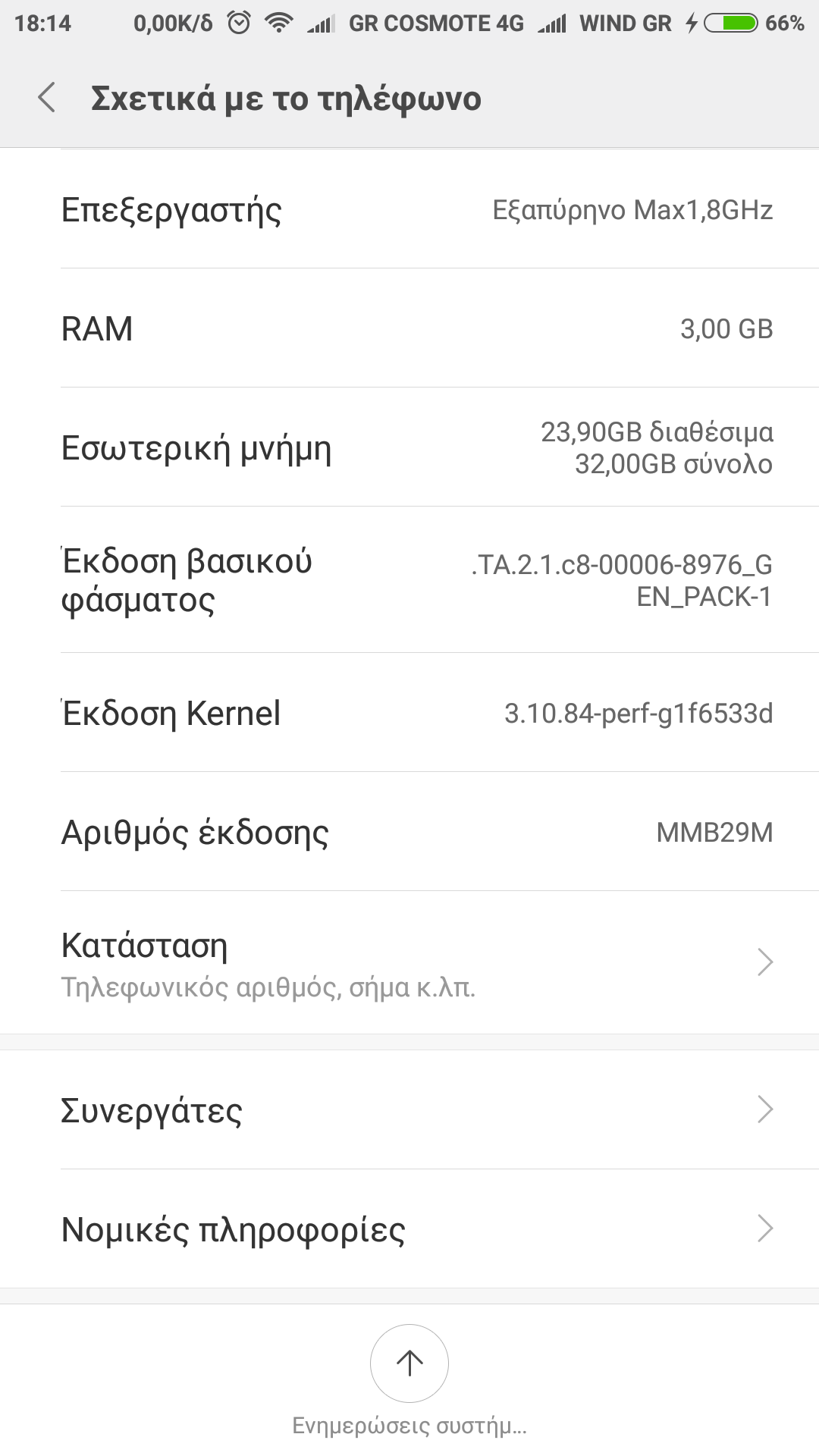
Task: Go back from Σχετικά με το τηλέφωνο
Action: (47, 98)
